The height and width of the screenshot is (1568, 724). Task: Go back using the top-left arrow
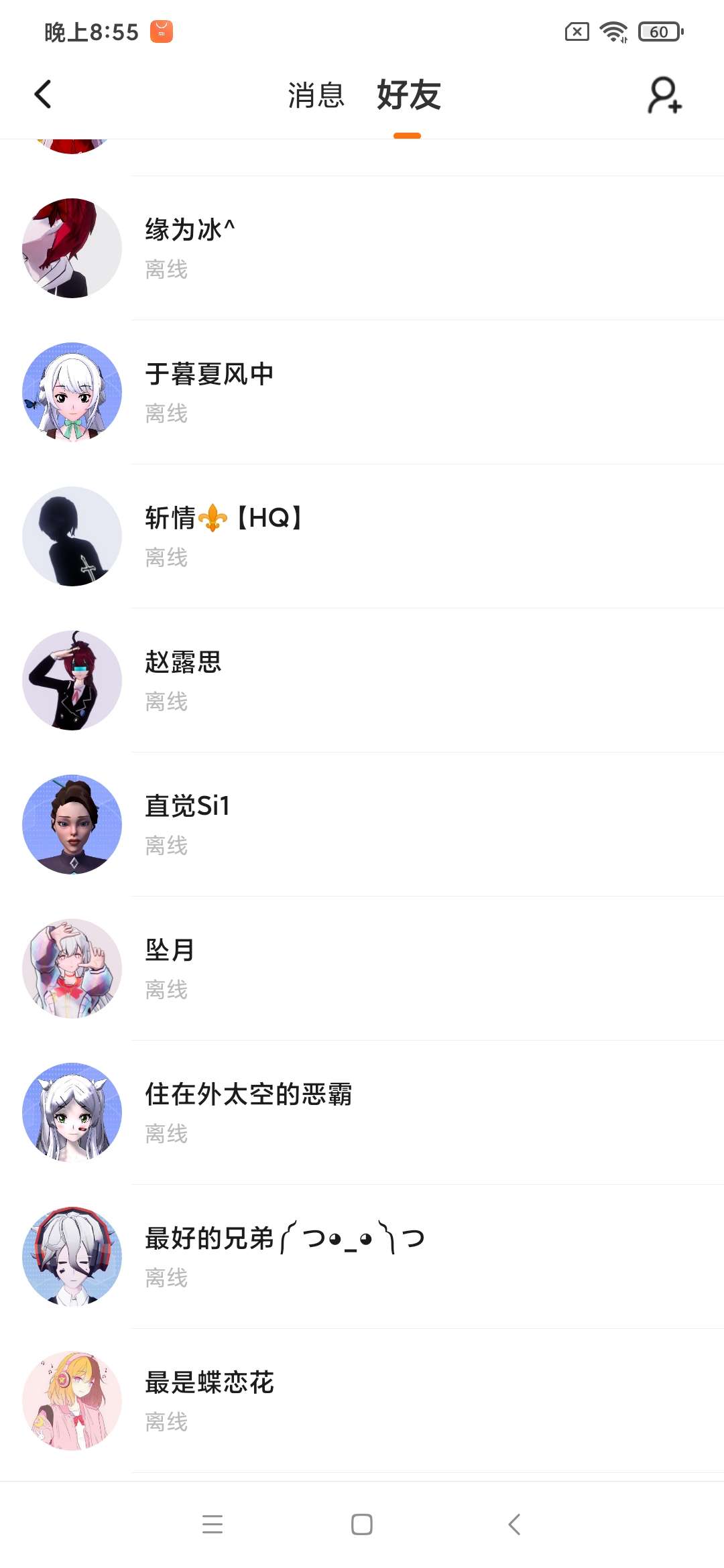43,94
